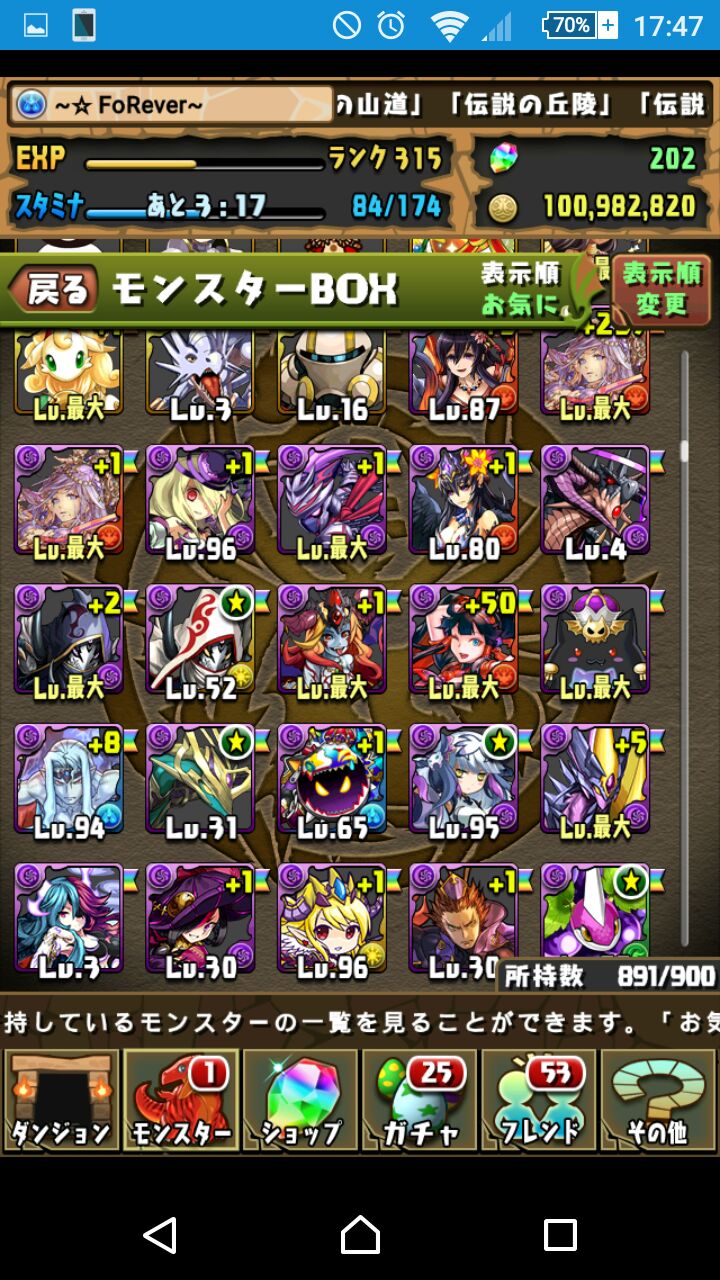Select the Lv.16 white robot monster
The width and height of the screenshot is (720, 1280).
coord(332,375)
